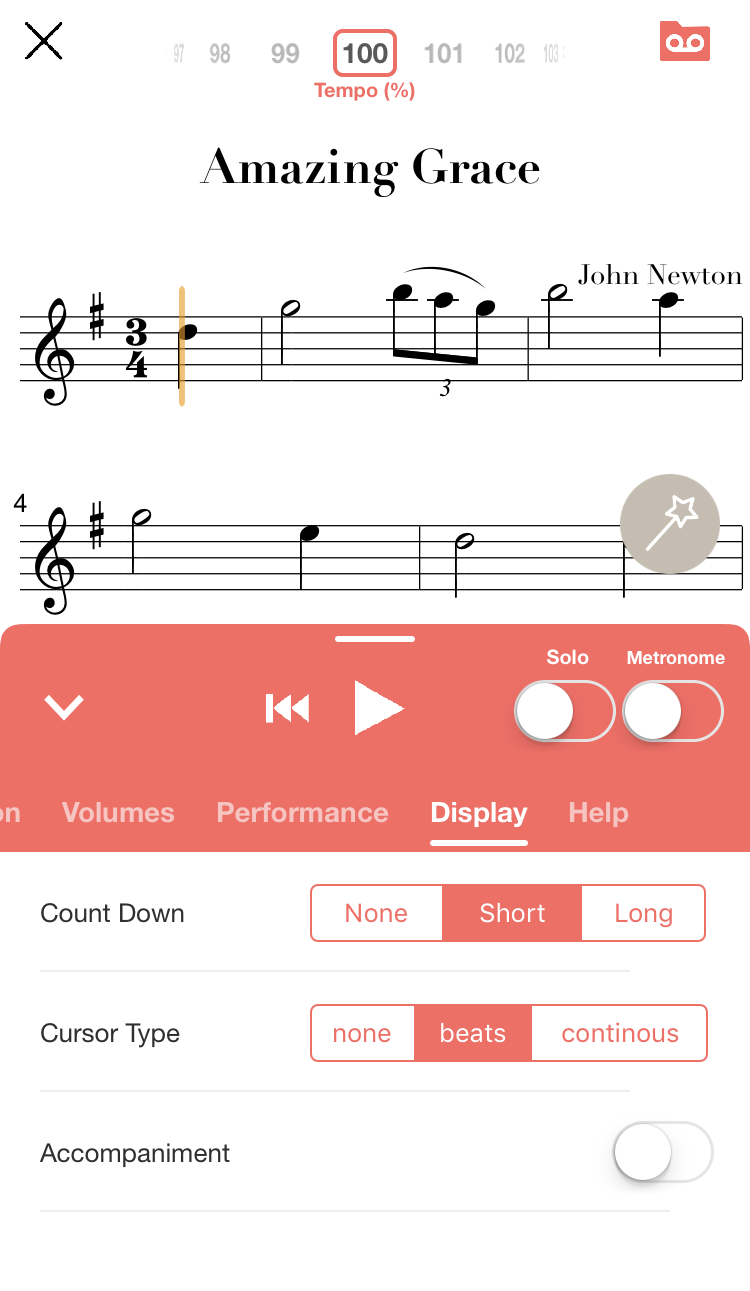The width and height of the screenshot is (750, 1291).
Task: Rewind to the beginning of the piece
Action: 287,708
